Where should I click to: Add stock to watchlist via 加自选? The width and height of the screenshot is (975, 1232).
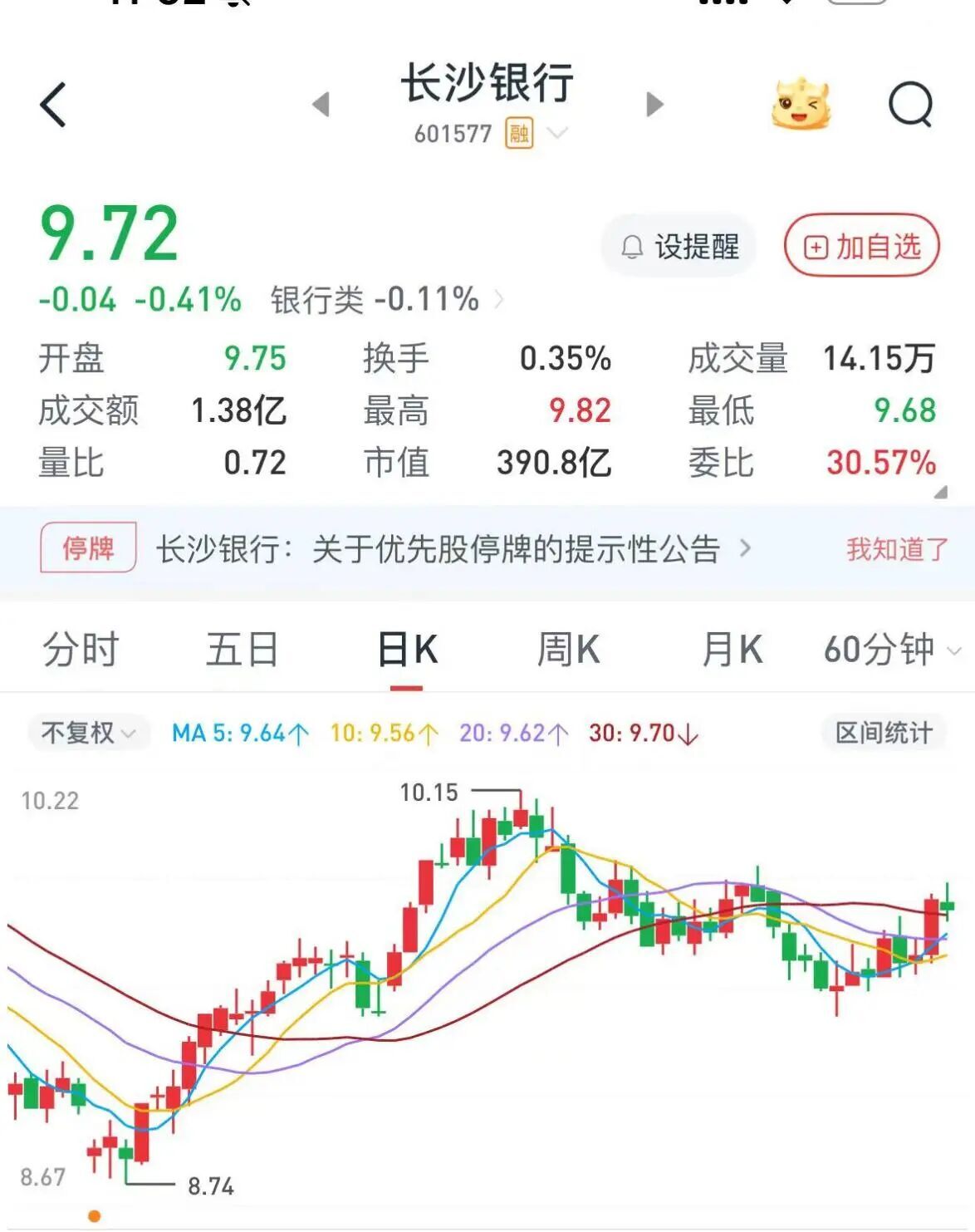click(x=861, y=247)
